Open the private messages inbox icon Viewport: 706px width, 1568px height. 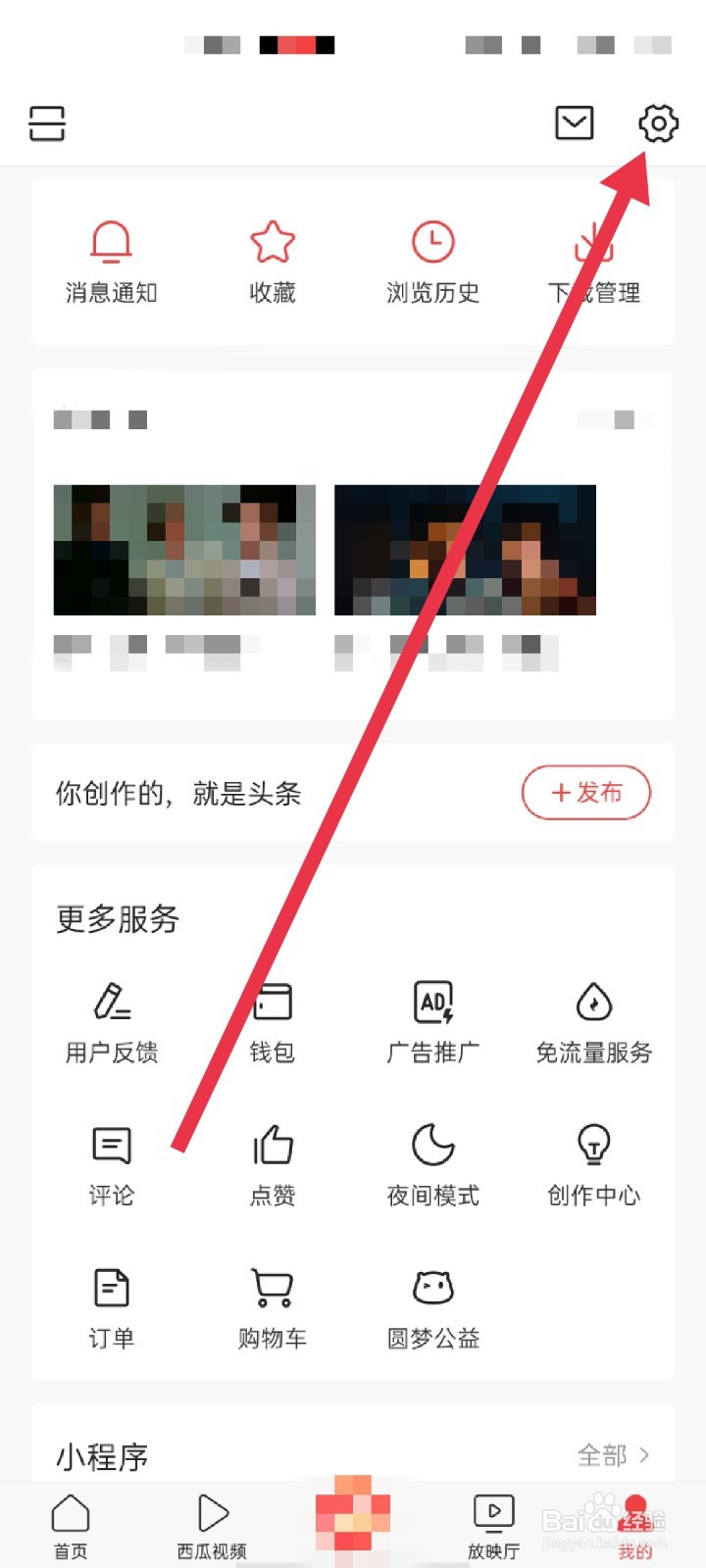[574, 123]
